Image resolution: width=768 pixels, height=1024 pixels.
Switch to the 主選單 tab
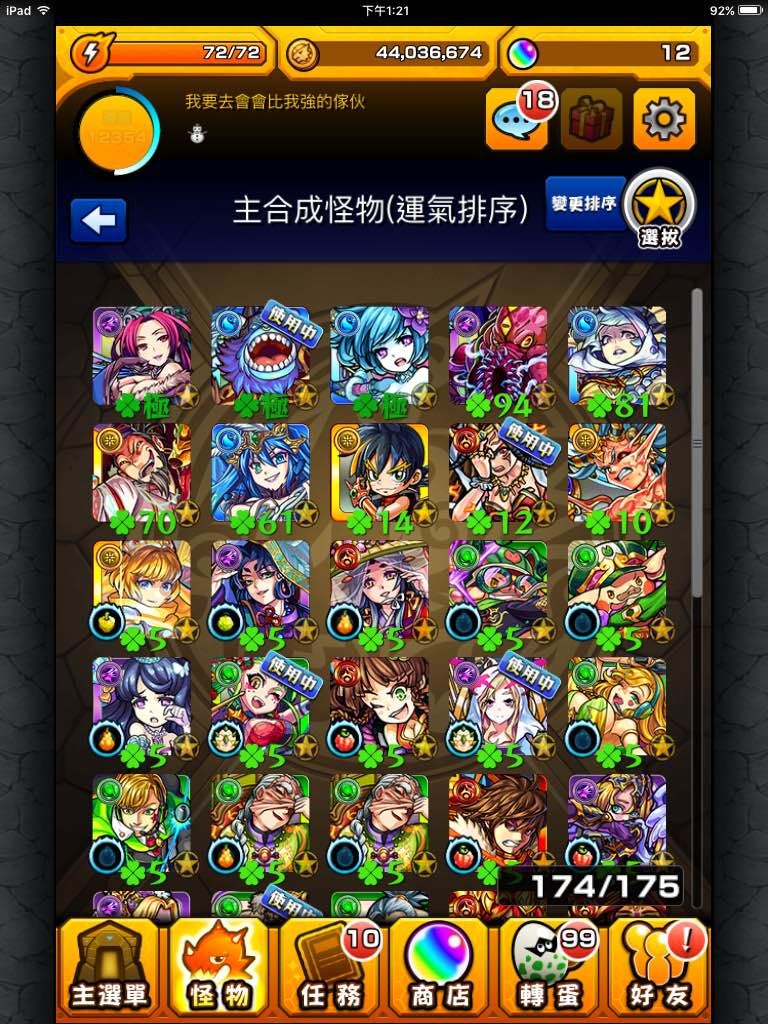point(109,966)
